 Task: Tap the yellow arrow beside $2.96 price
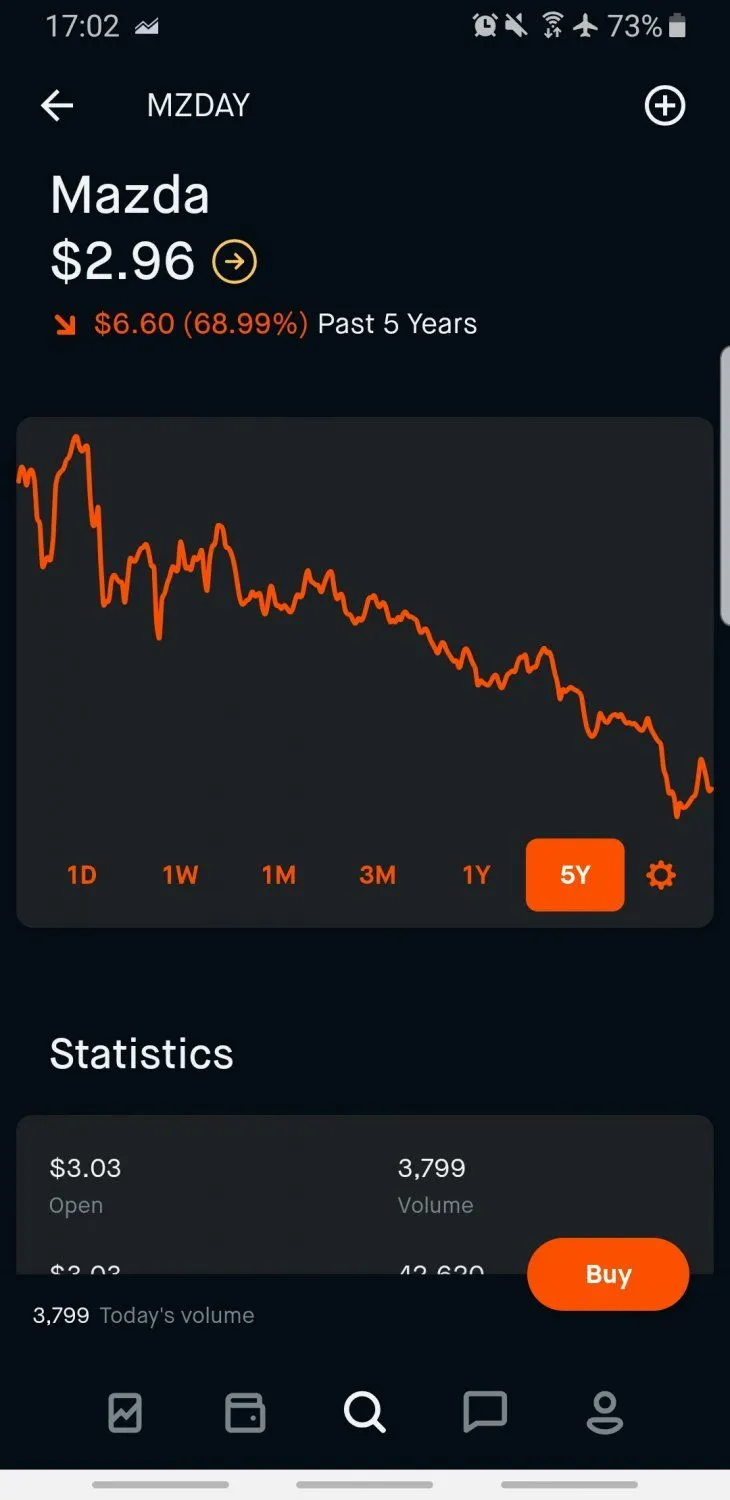[x=235, y=262]
